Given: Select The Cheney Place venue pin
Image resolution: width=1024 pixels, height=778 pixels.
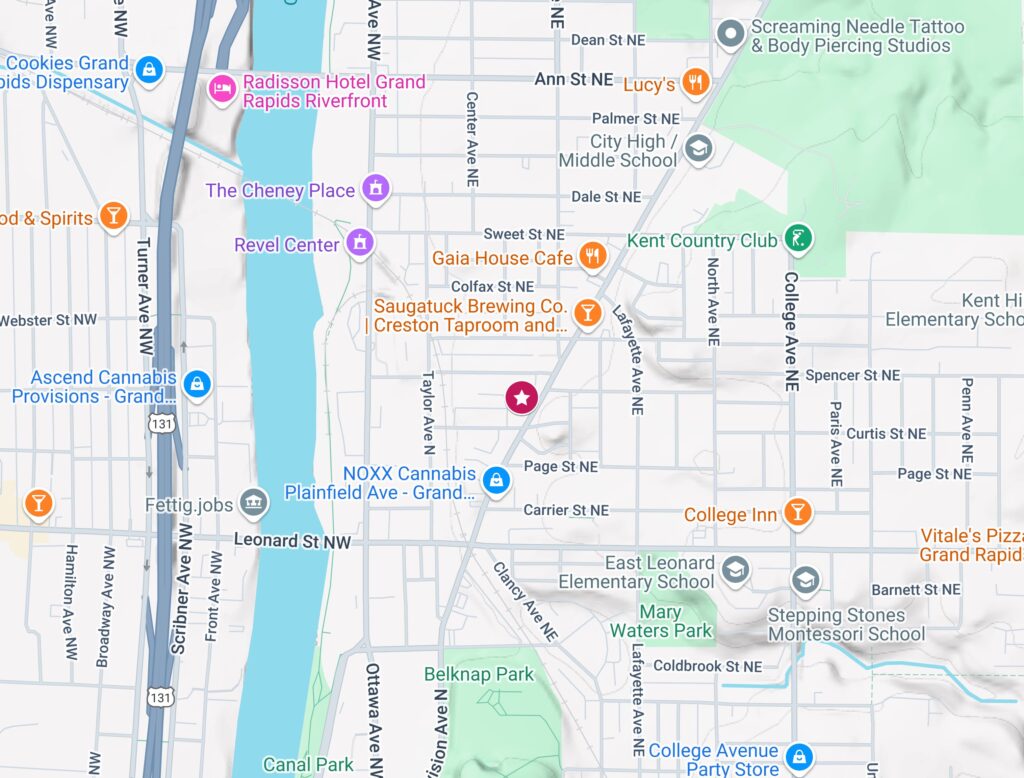Looking at the screenshot, I should (375, 187).
